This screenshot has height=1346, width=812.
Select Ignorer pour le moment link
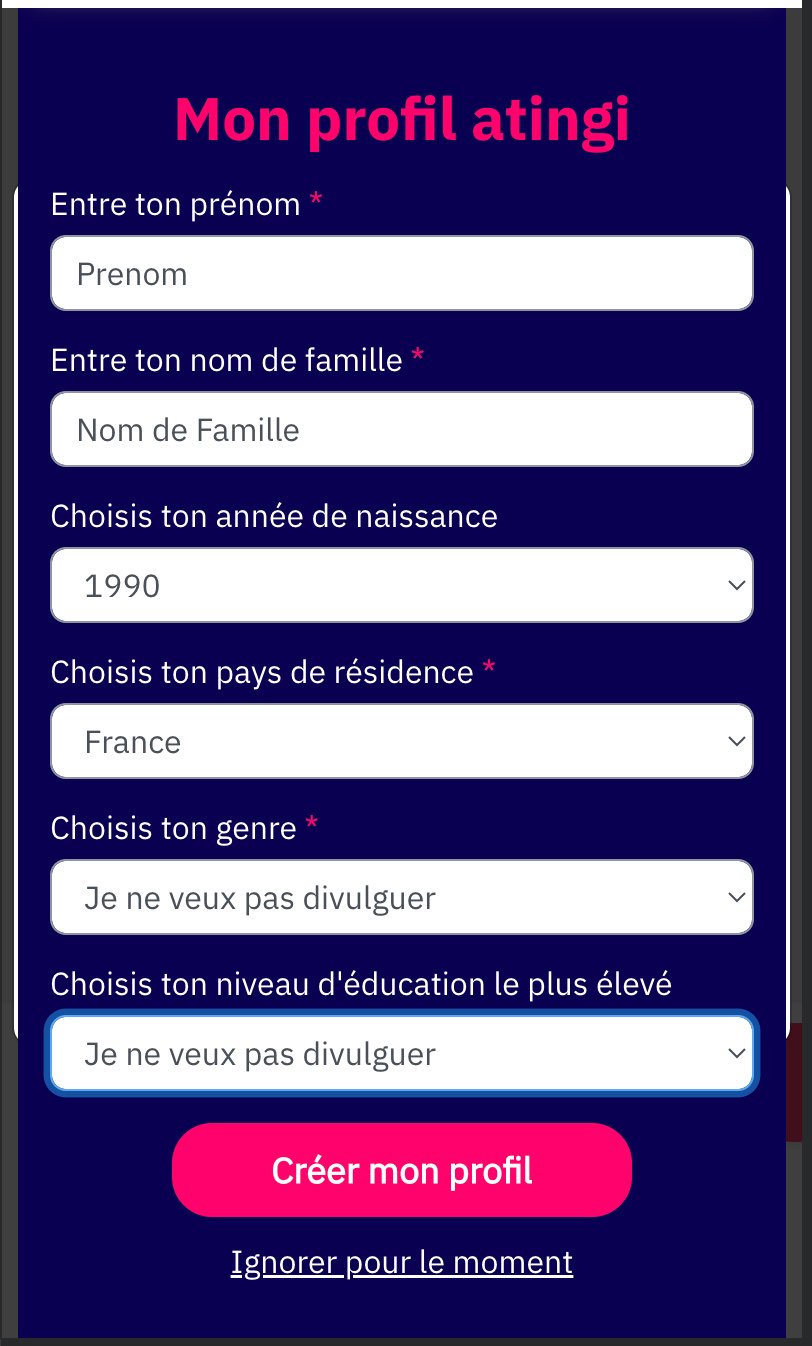click(x=402, y=1262)
